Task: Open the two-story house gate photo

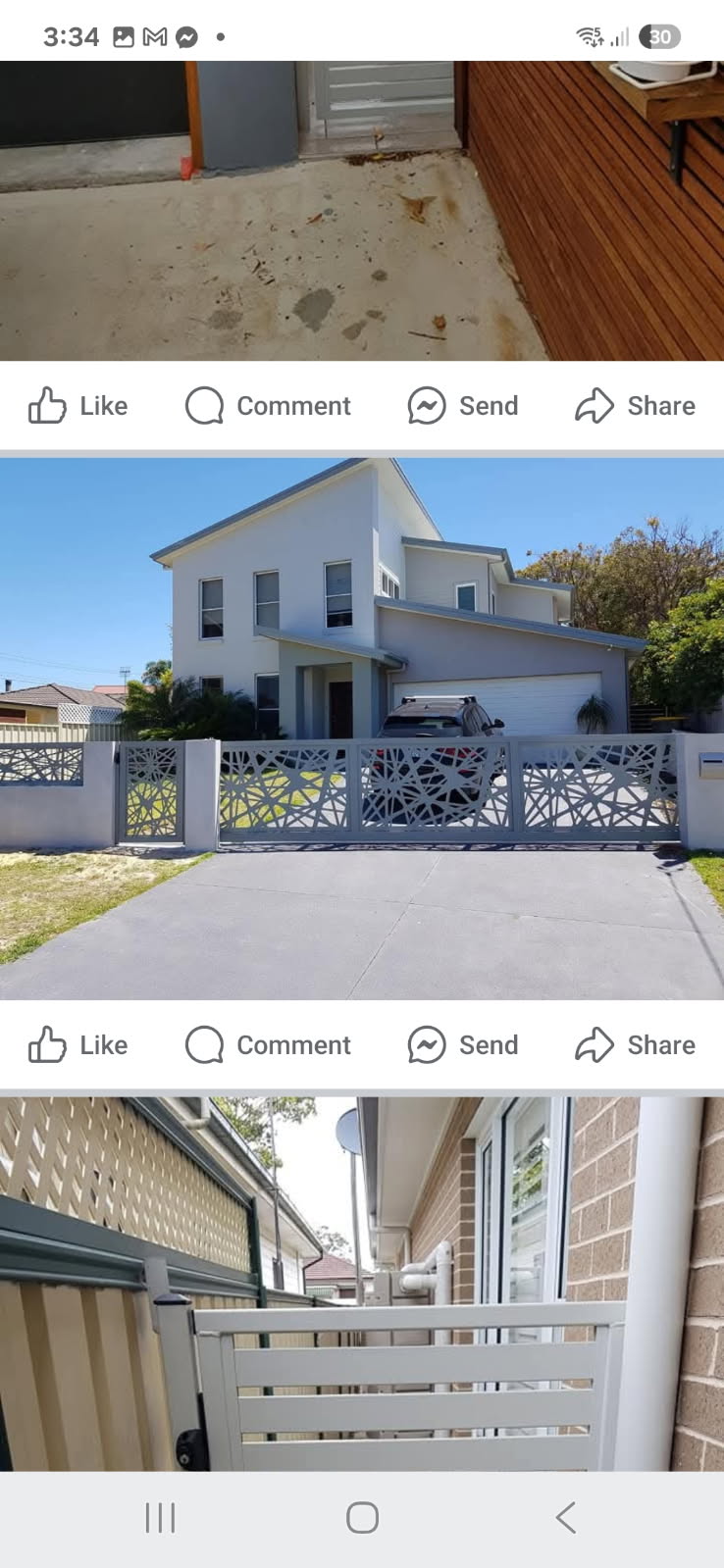Action: coord(362,729)
